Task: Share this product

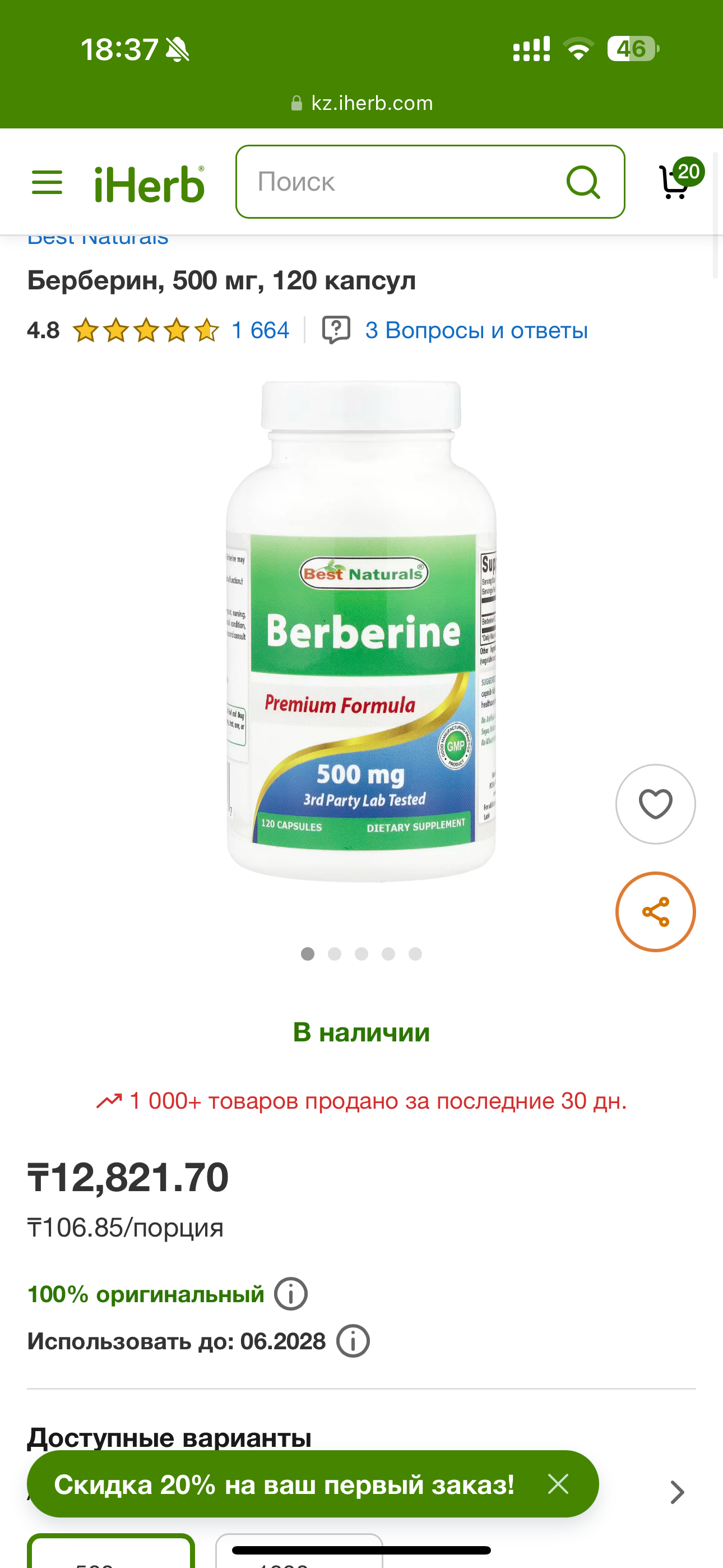Action: click(x=655, y=912)
